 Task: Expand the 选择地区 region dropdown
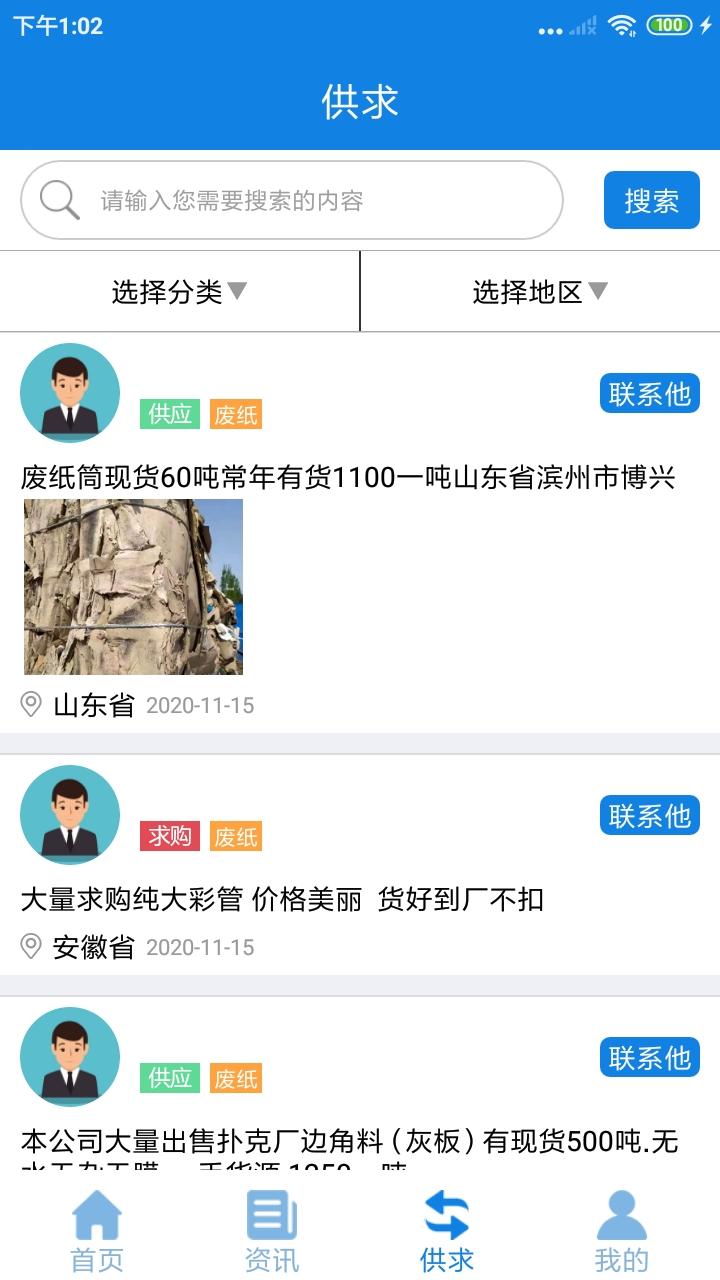tap(540, 292)
